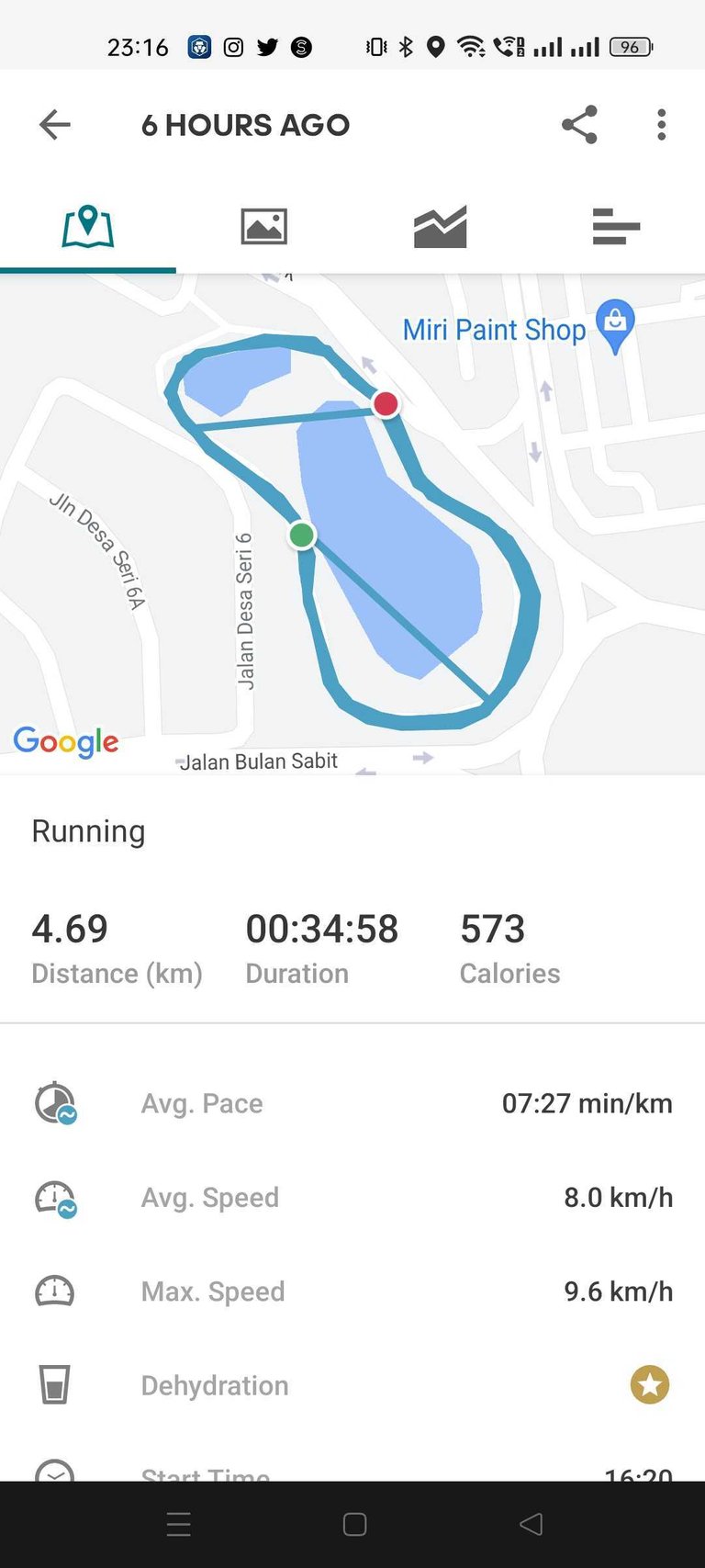The height and width of the screenshot is (1568, 705).
Task: Tap the system home button
Action: pyautogui.click(x=354, y=1525)
